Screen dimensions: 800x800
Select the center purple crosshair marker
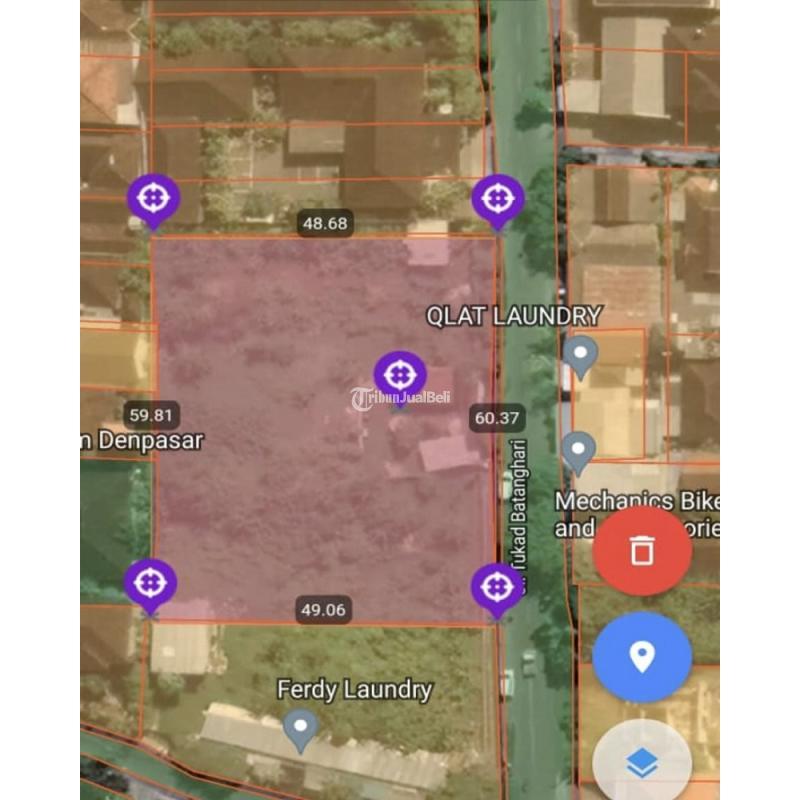pos(400,376)
